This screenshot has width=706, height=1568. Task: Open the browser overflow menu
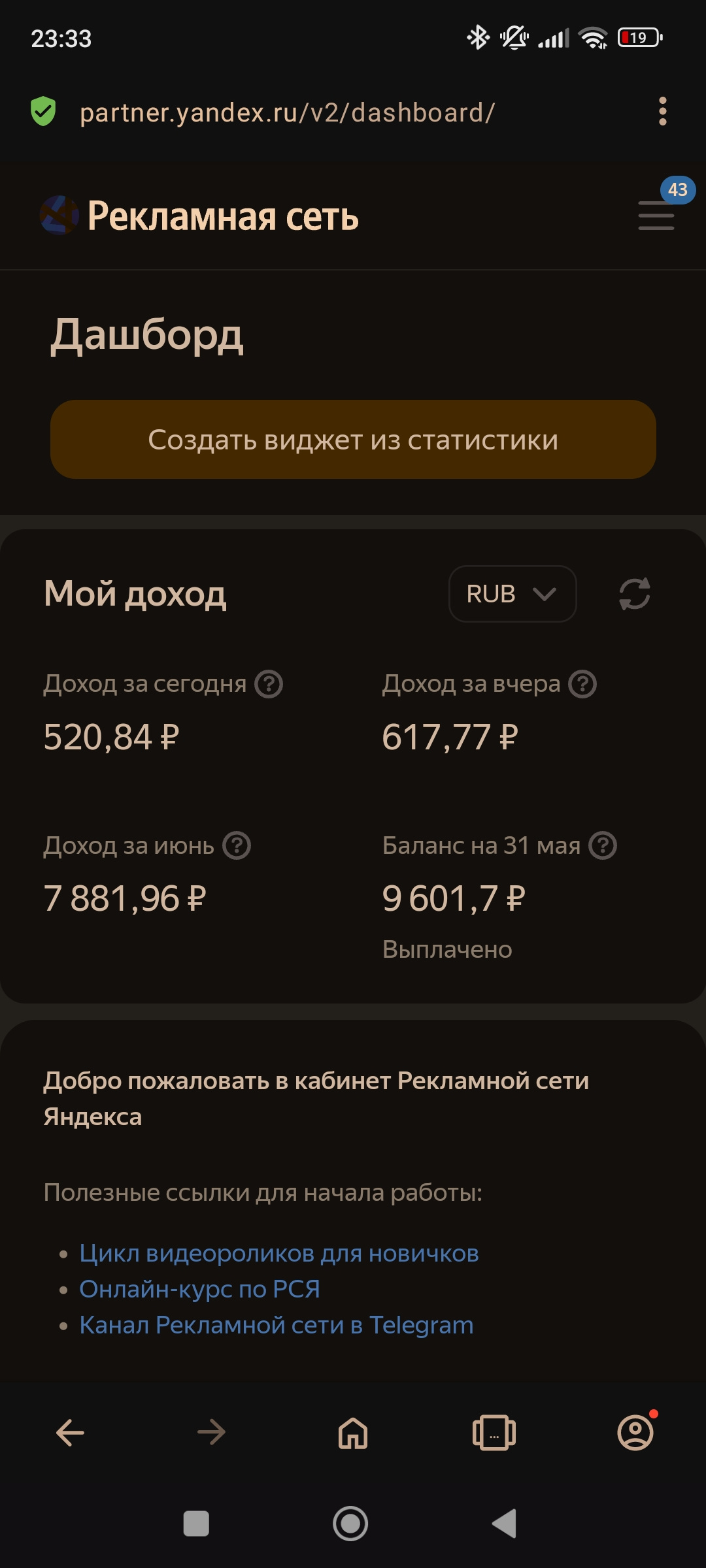[663, 112]
